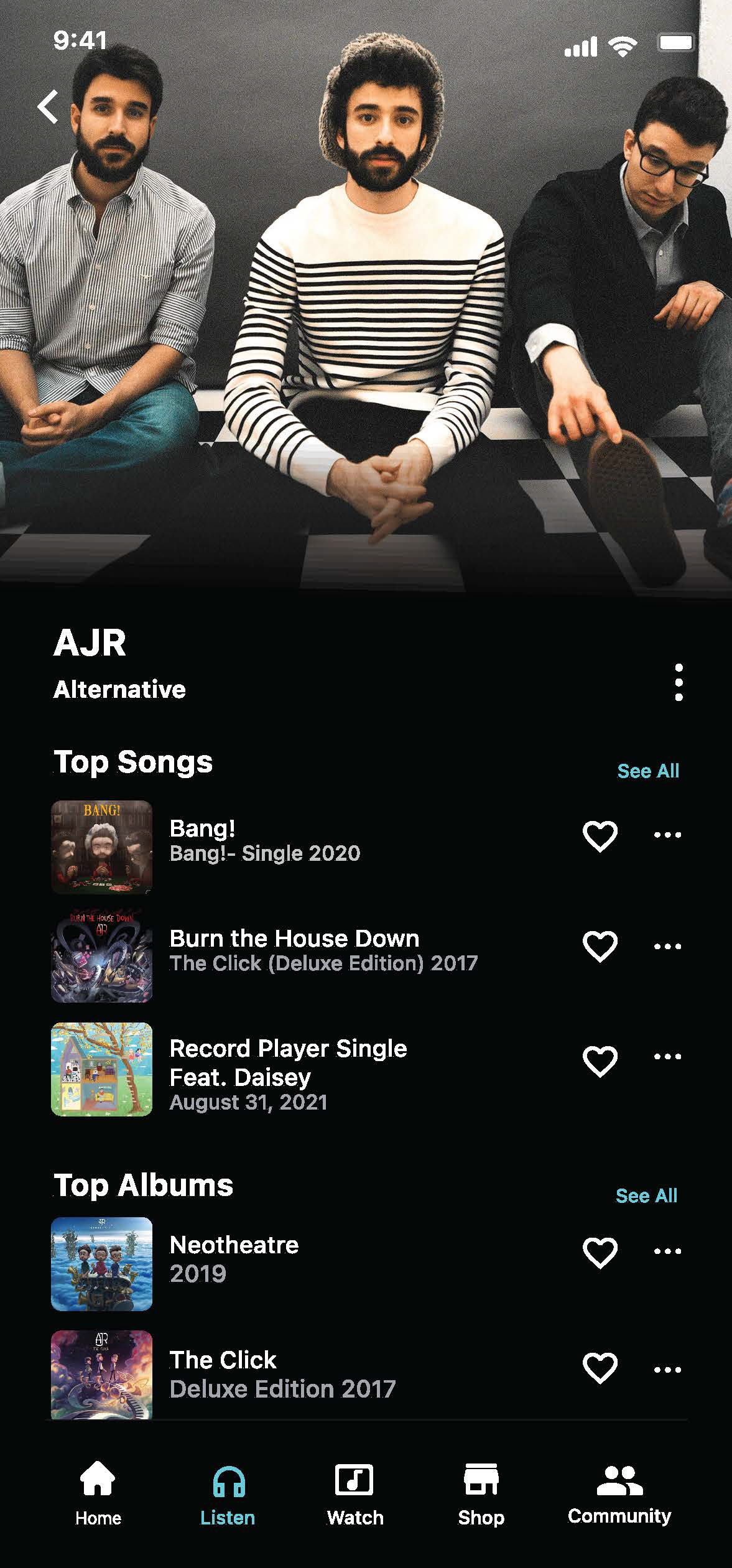This screenshot has width=732, height=1568.
Task: Open options for Burn the House Down
Action: click(x=667, y=946)
